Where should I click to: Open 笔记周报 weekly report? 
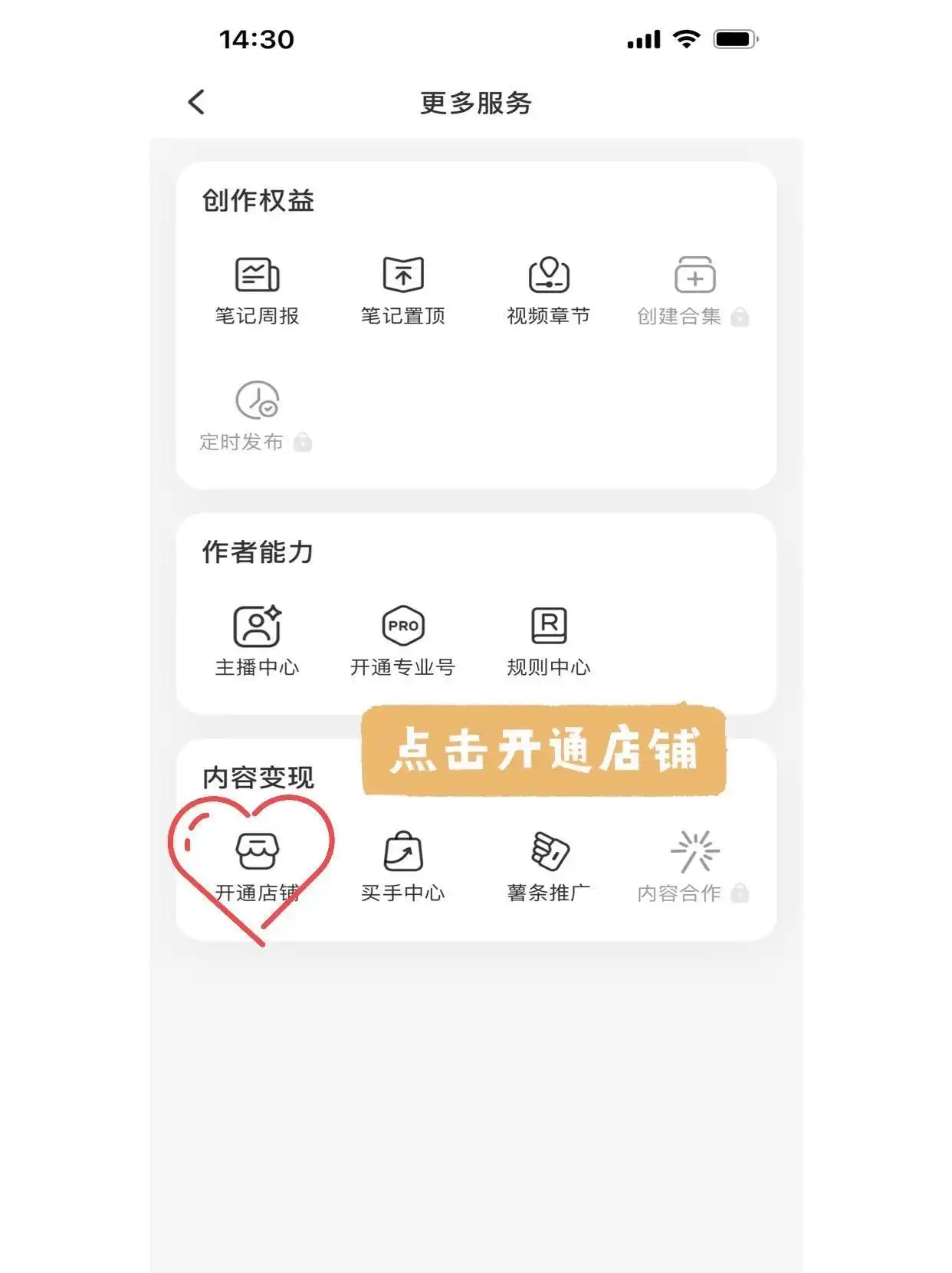pyautogui.click(x=257, y=290)
